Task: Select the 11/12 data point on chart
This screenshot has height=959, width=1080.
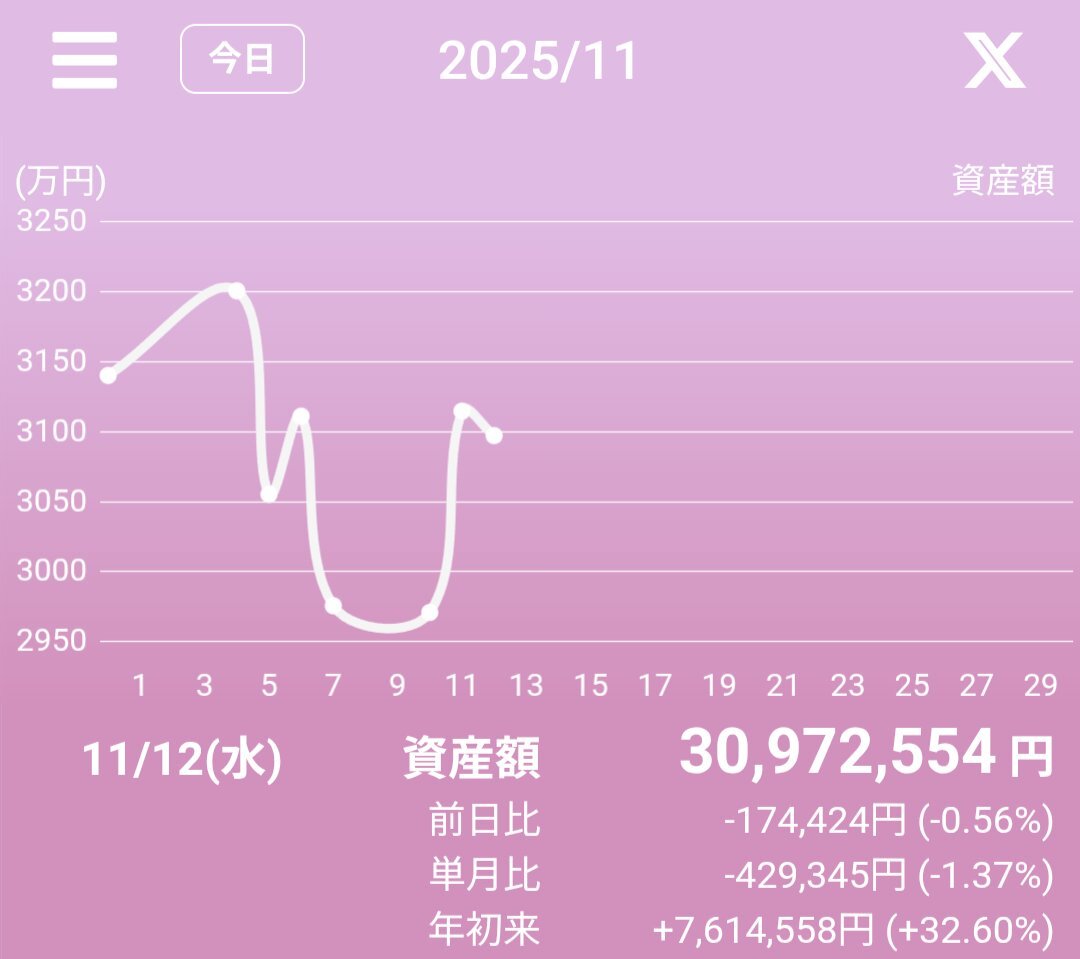Action: click(493, 435)
